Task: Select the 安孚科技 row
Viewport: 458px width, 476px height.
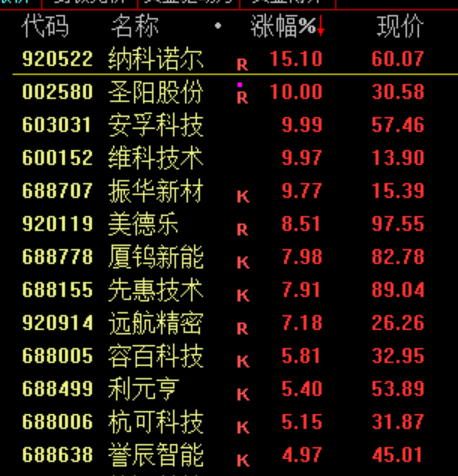Action: pos(229,125)
